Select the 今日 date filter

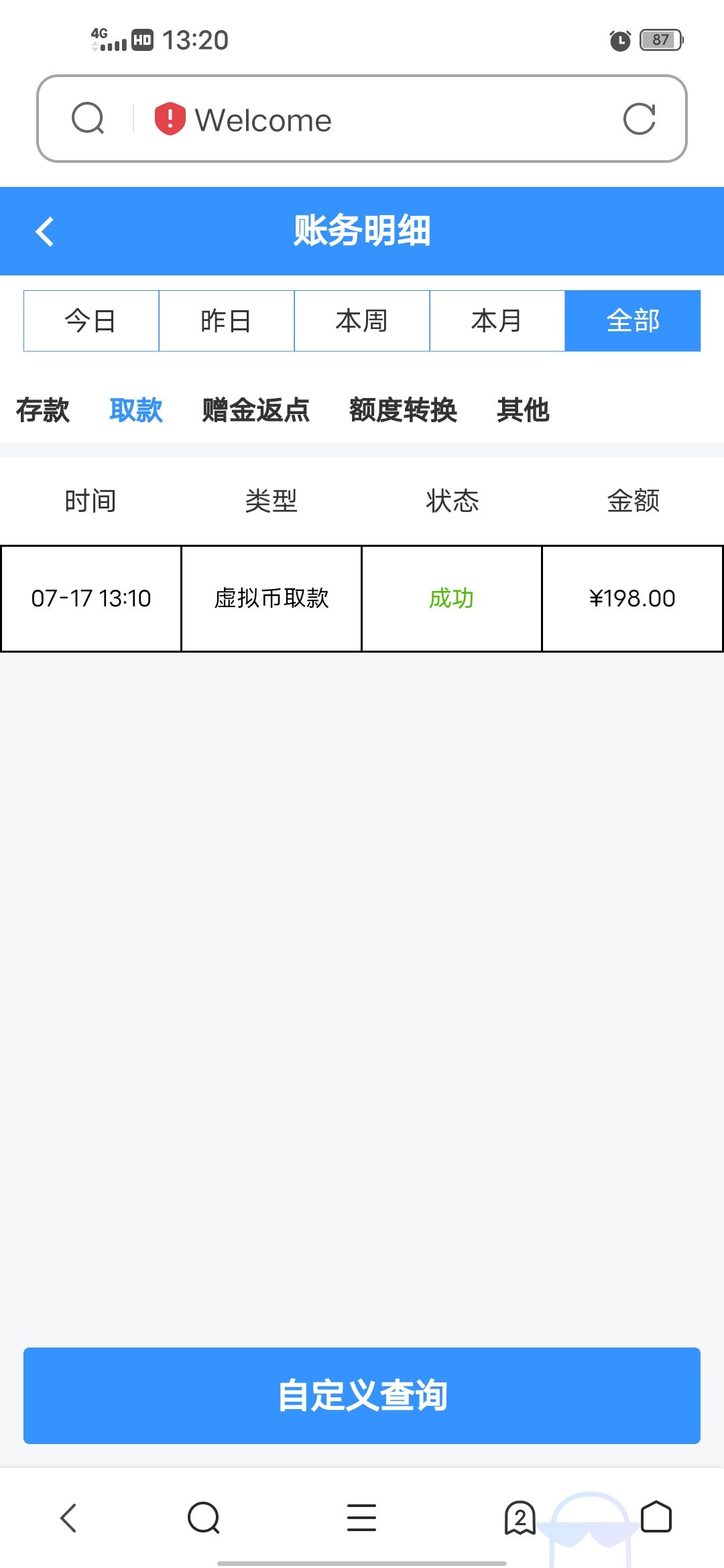pos(91,321)
